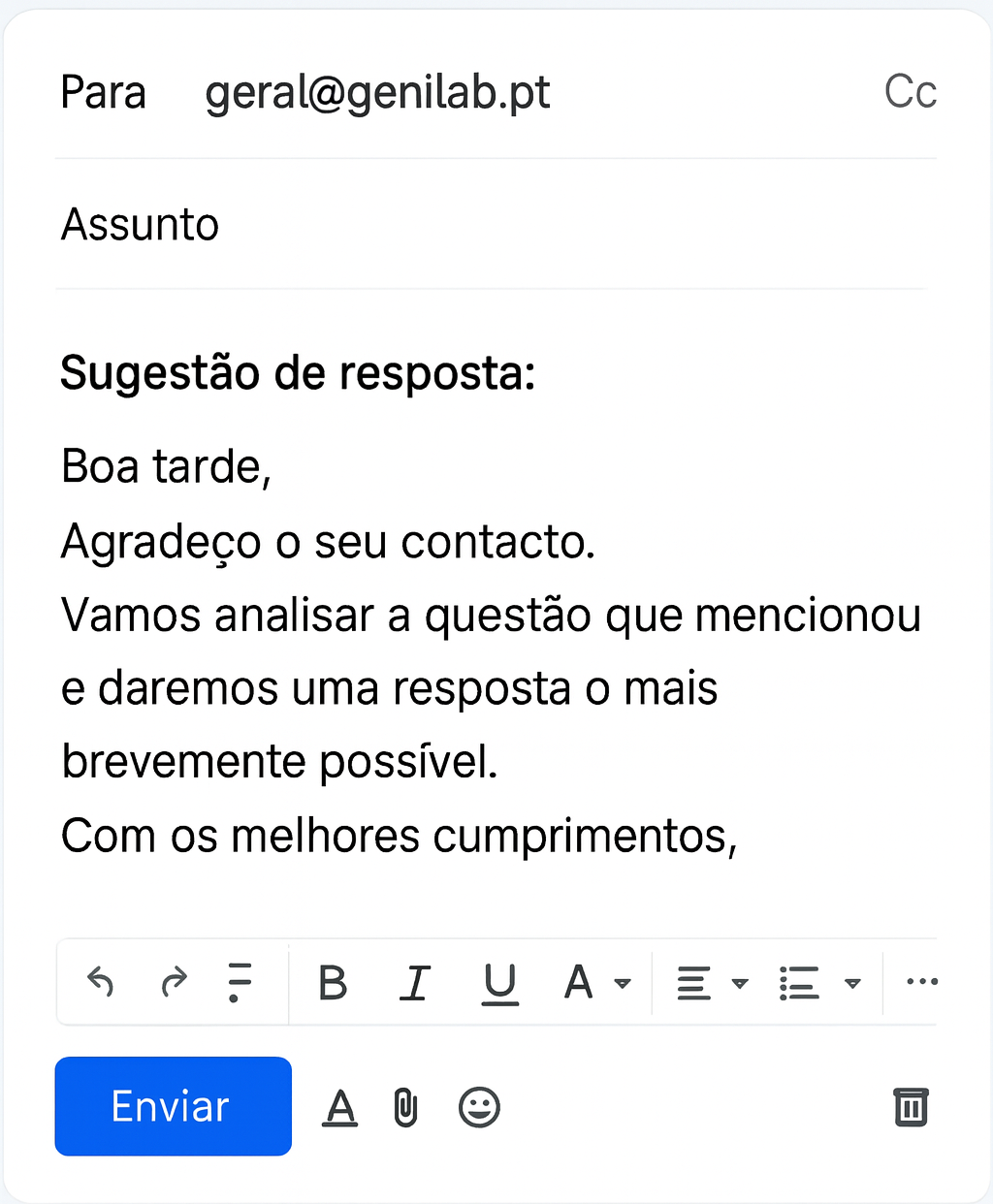Viewport: 993px width, 1204px height.
Task: Underline the selected text
Action: coord(499,983)
